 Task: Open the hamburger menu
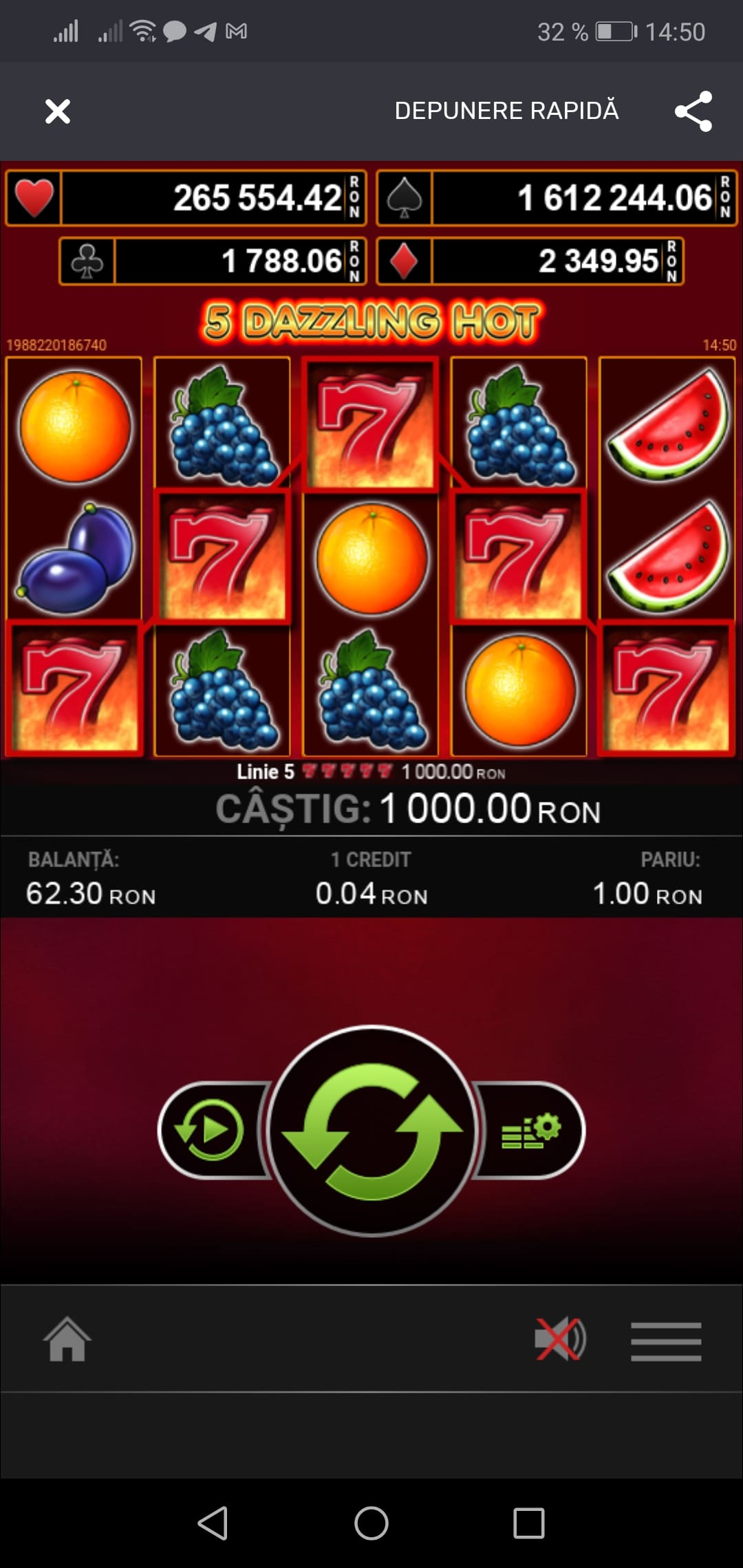[665, 1340]
